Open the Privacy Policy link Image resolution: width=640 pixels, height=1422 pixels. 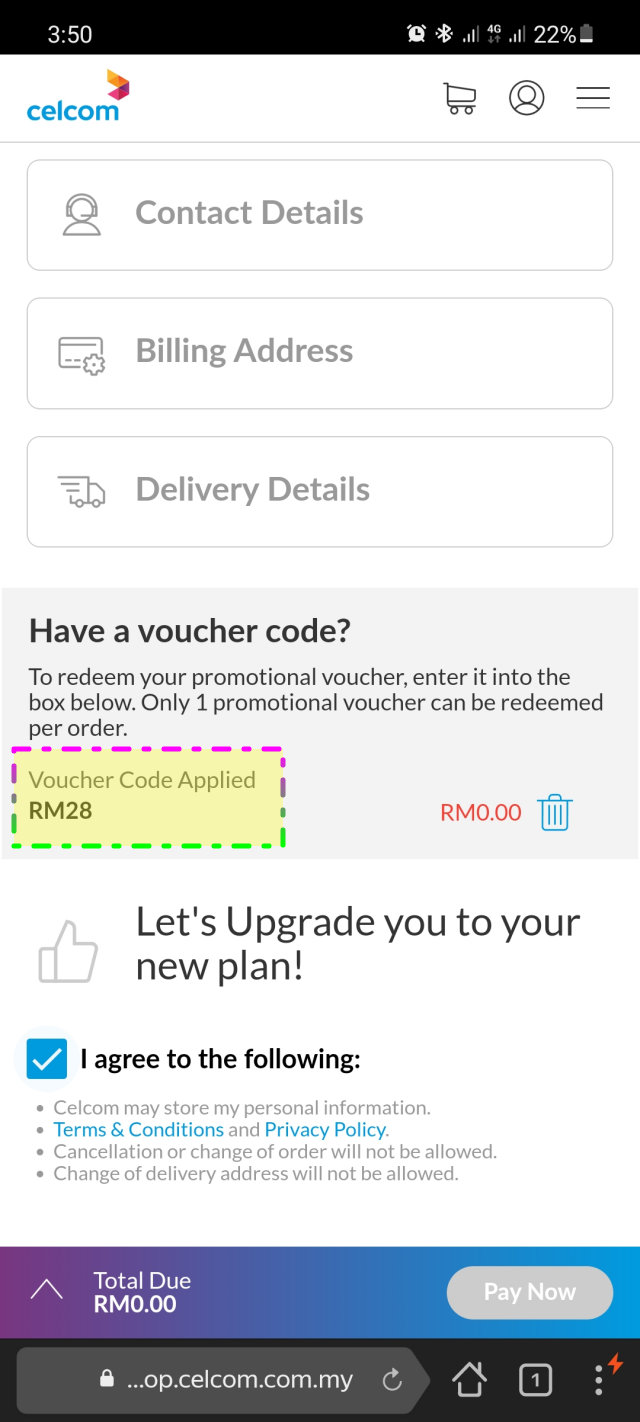click(325, 1129)
